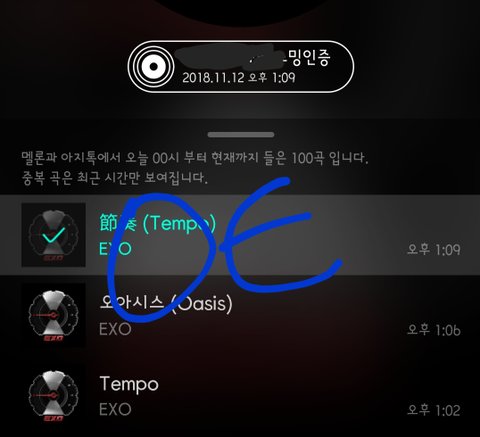Tap the stamp pill dated 2018.11.12

tap(241, 67)
